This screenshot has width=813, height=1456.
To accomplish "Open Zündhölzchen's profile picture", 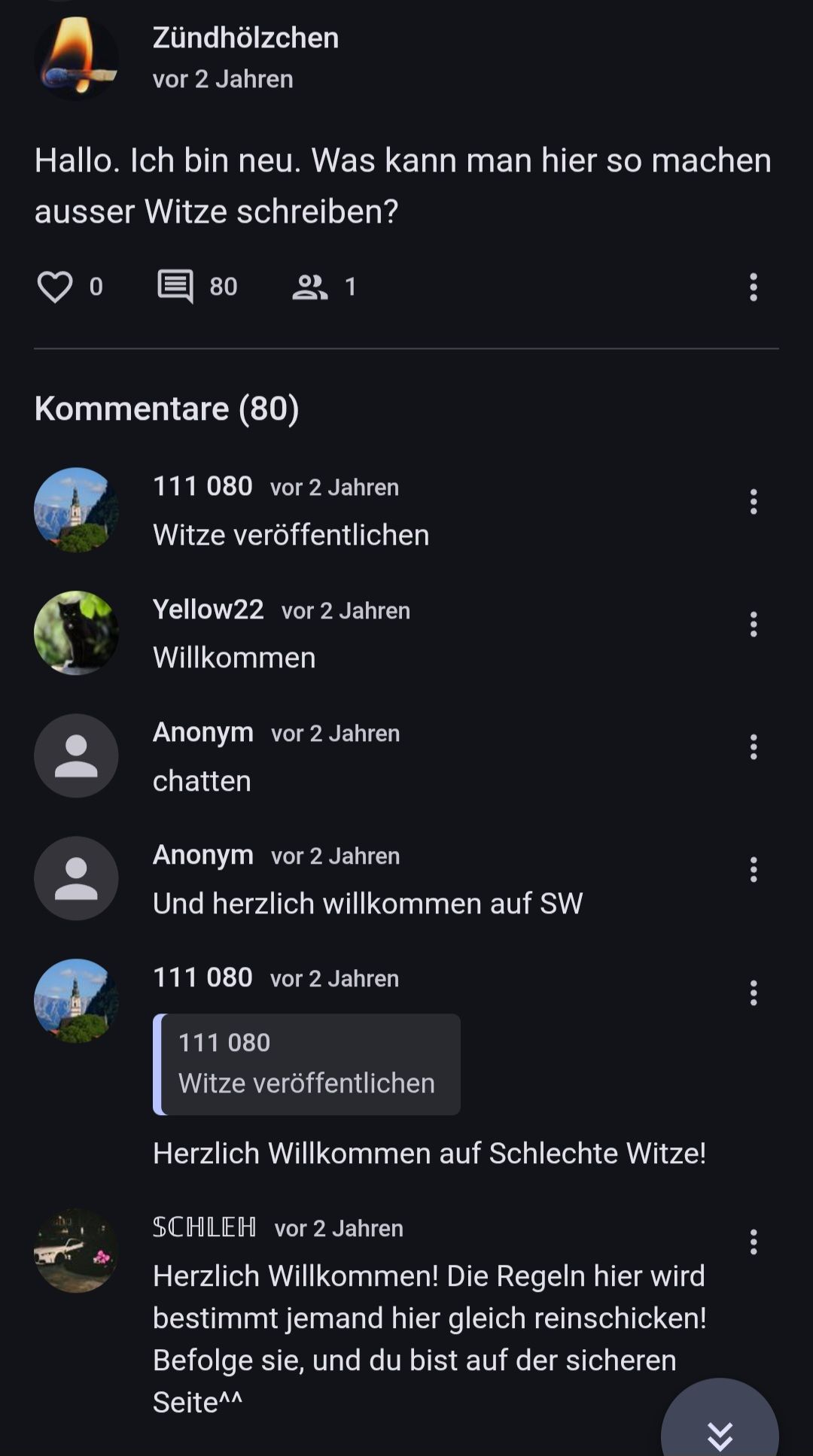I will [x=76, y=59].
